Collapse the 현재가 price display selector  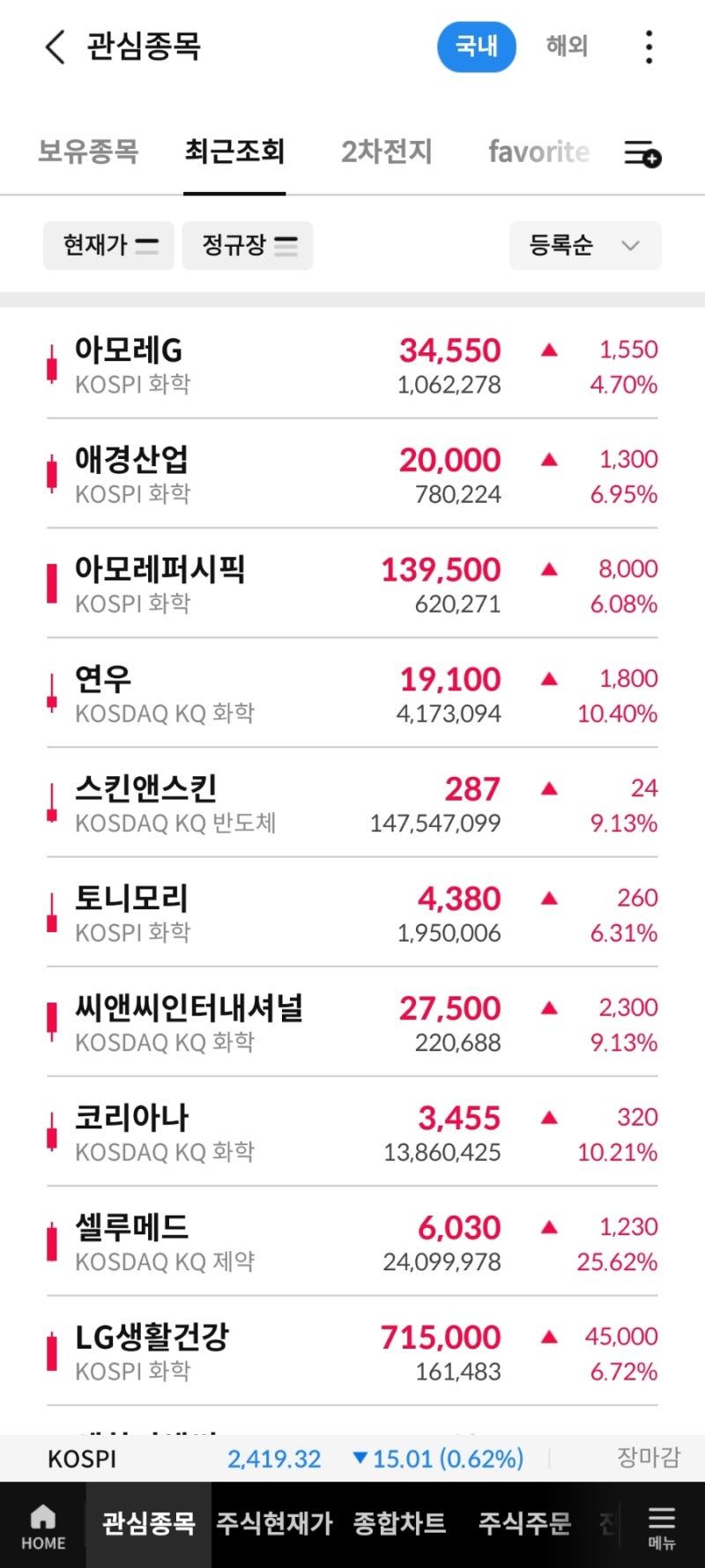108,246
